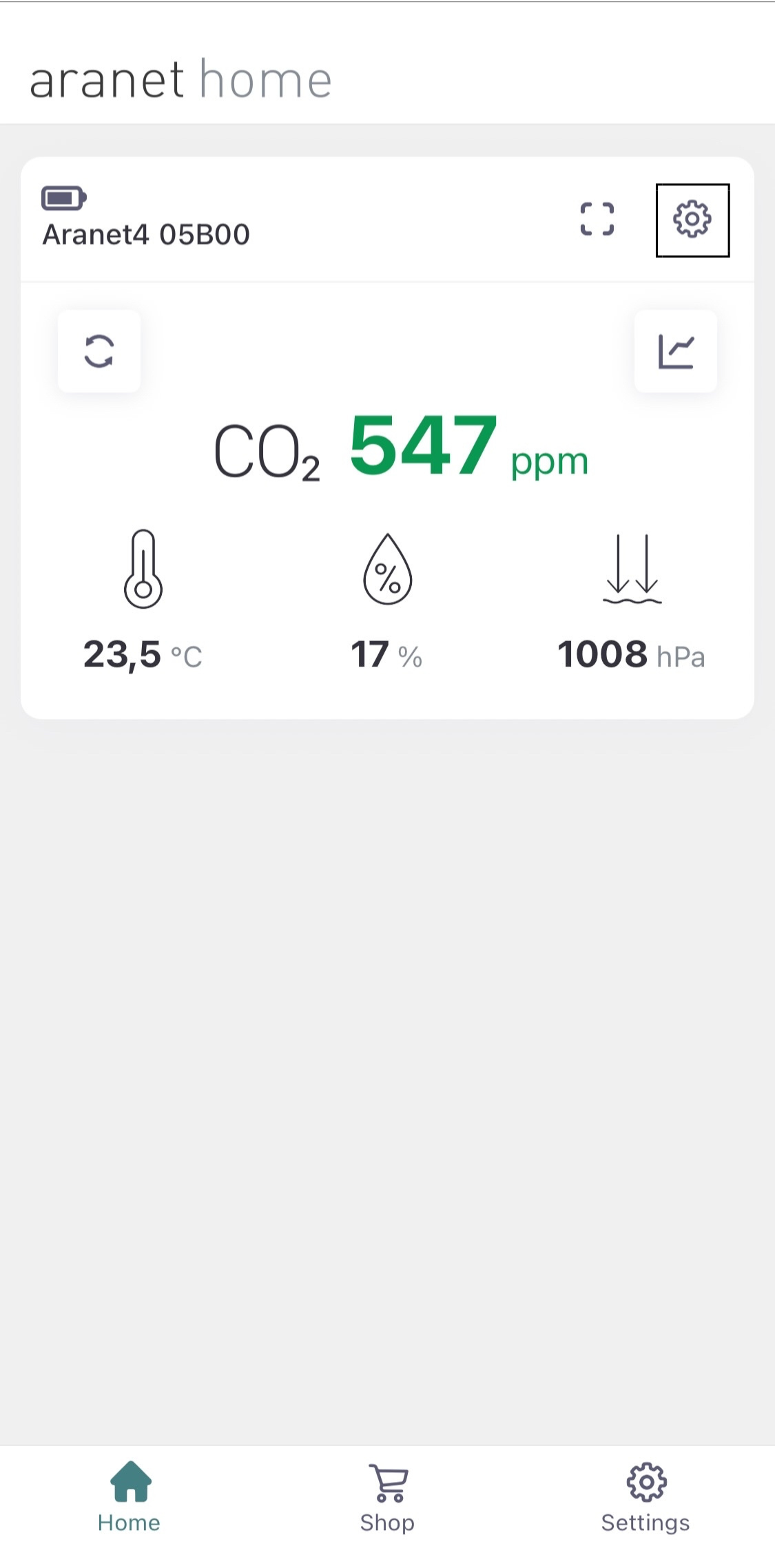This screenshot has width=775, height=1568.
Task: Go to the Home tab
Action: 129,1497
